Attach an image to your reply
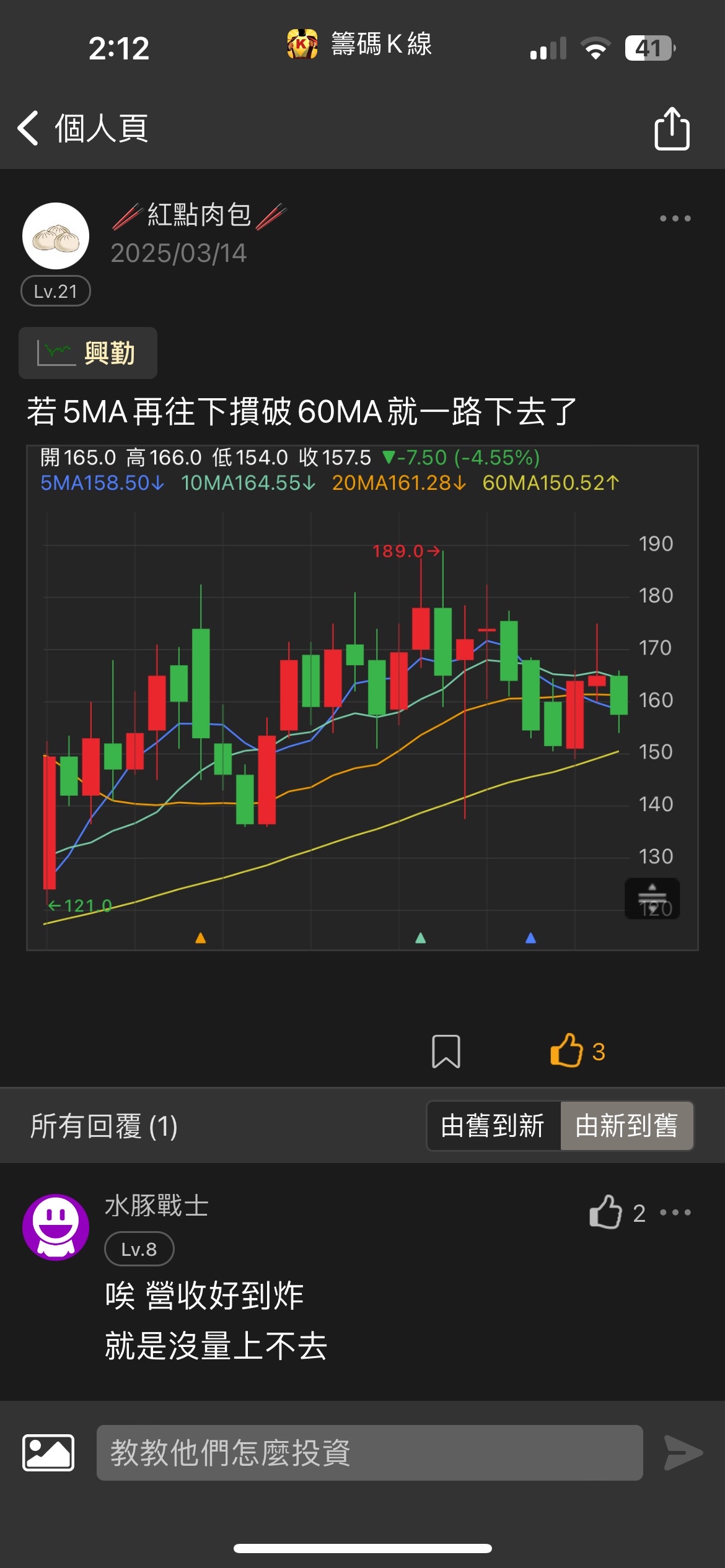This screenshot has width=725, height=1568. tap(48, 1452)
